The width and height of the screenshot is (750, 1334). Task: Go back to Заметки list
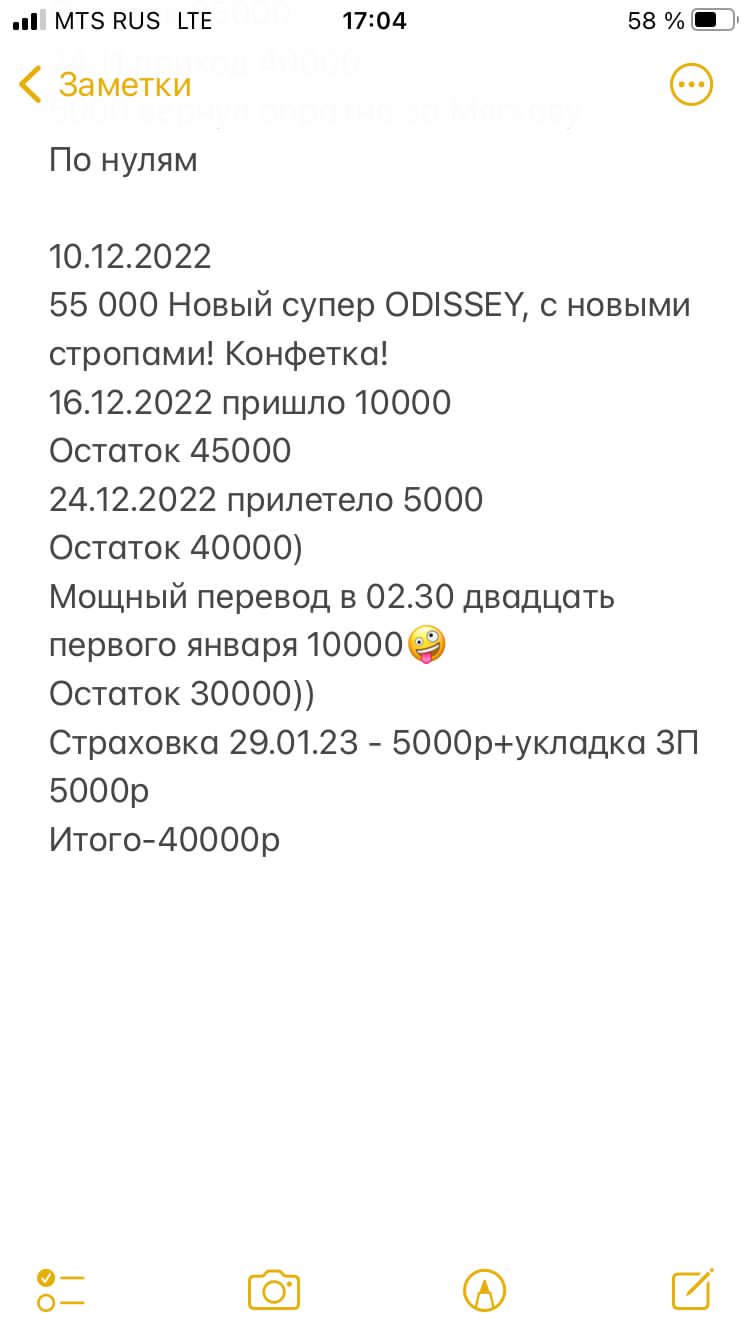104,85
